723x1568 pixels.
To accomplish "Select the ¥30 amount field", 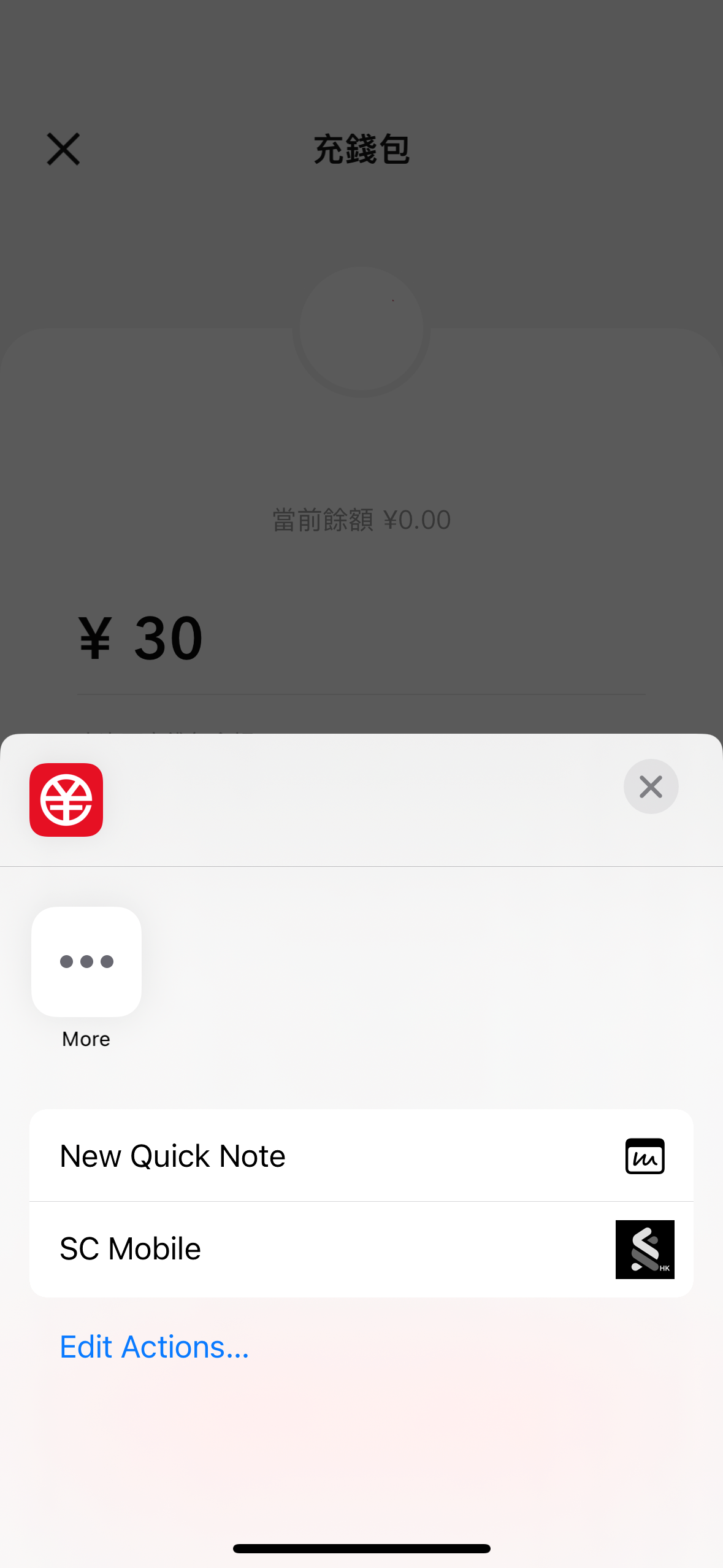I will tap(169, 638).
